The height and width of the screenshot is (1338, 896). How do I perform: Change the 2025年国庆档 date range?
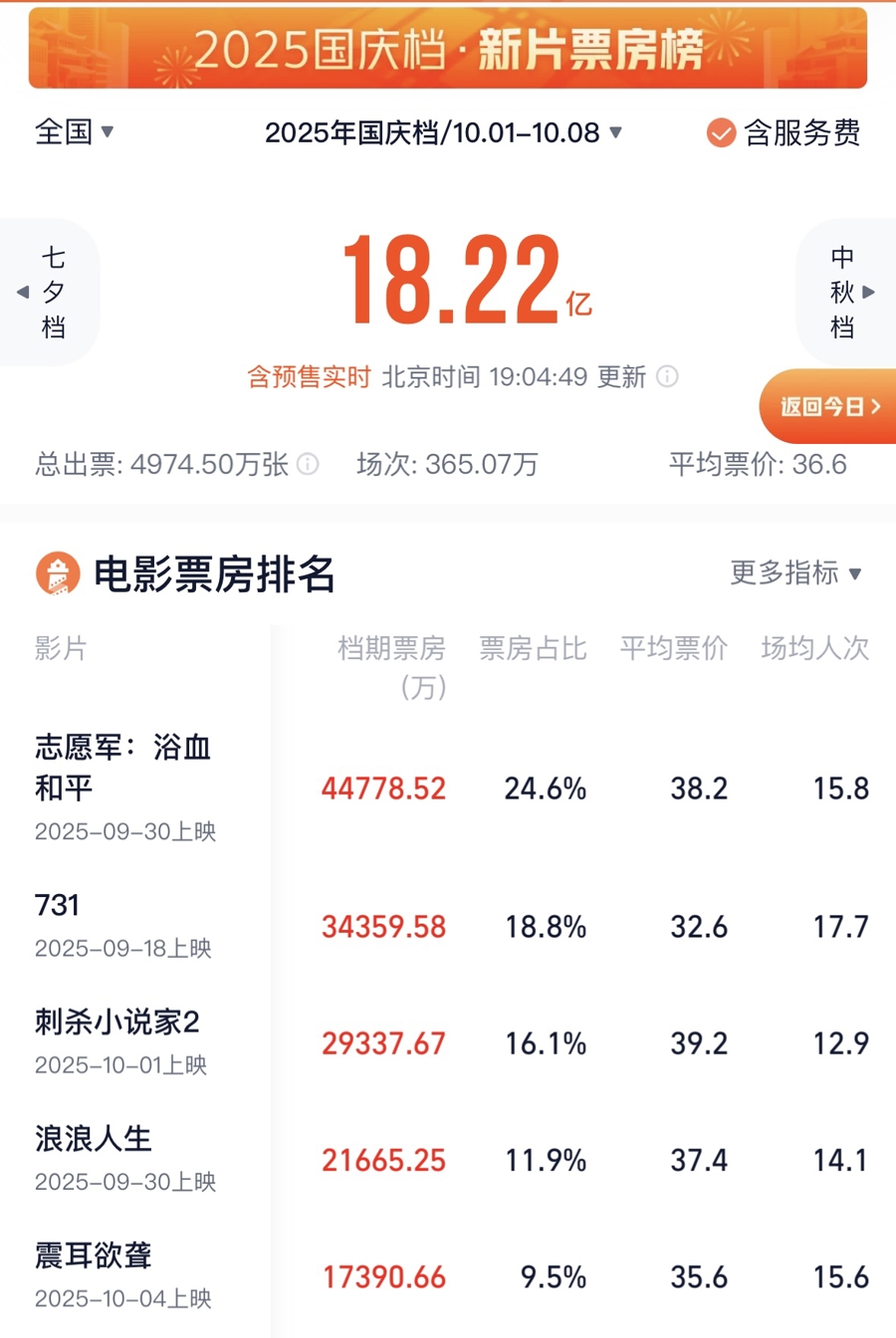[443, 132]
